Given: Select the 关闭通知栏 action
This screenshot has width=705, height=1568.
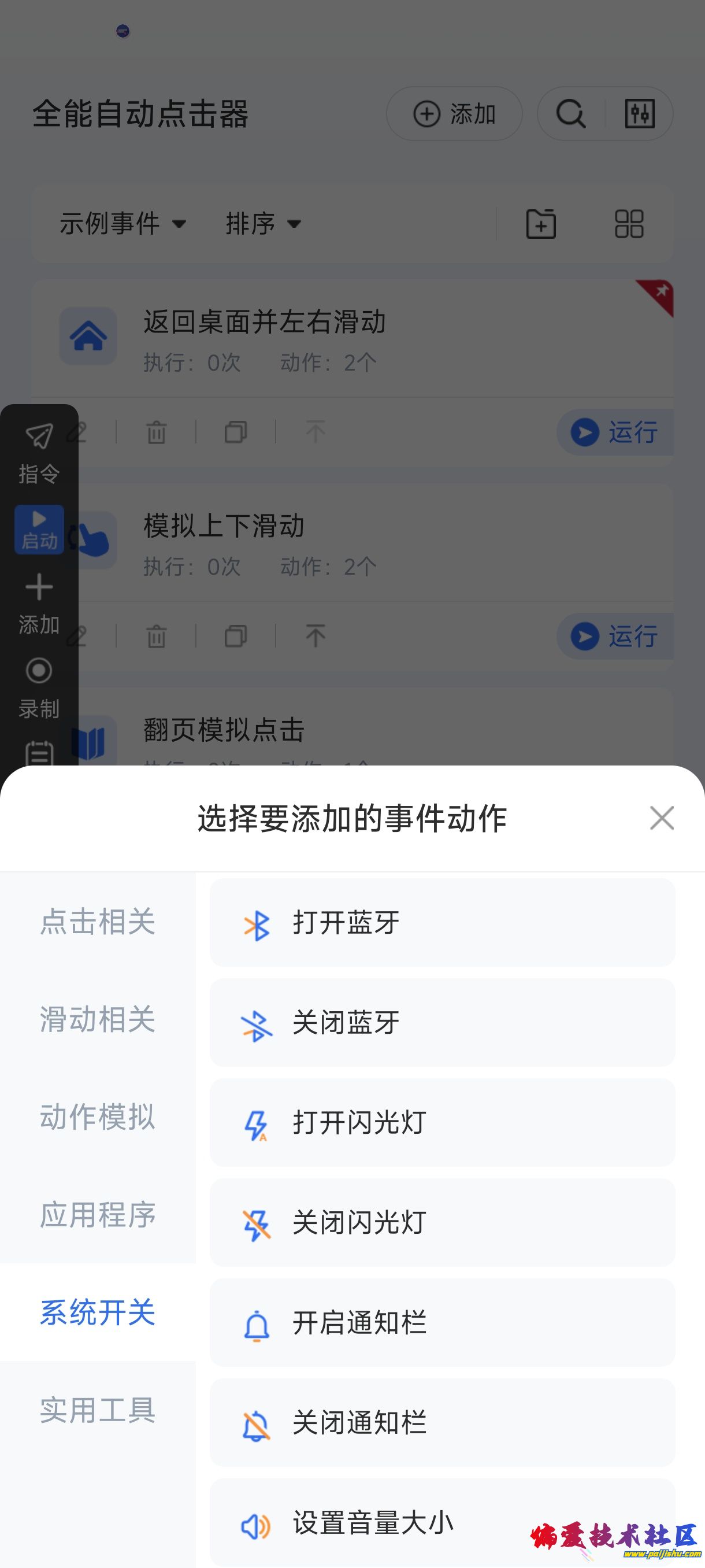Looking at the screenshot, I should click(x=442, y=1422).
